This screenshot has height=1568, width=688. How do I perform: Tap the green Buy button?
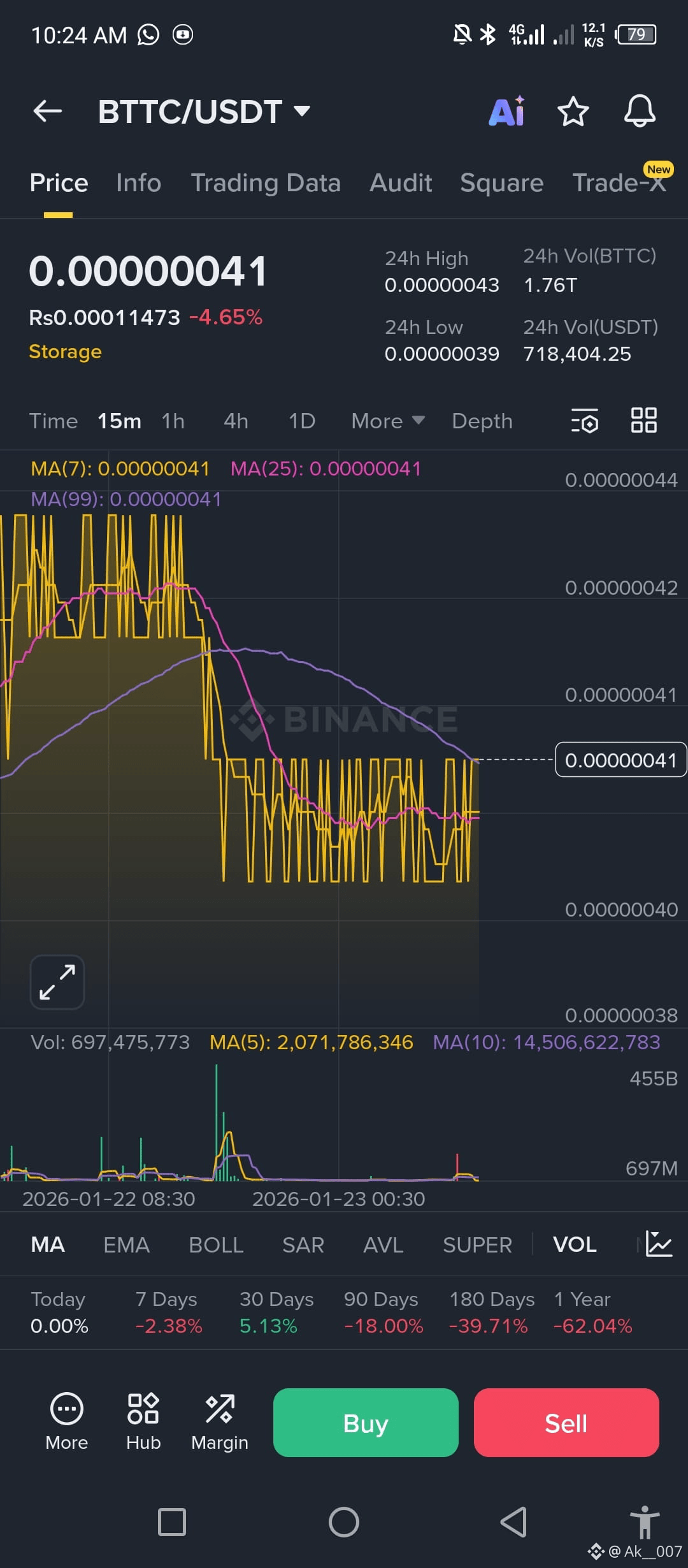click(x=365, y=1423)
